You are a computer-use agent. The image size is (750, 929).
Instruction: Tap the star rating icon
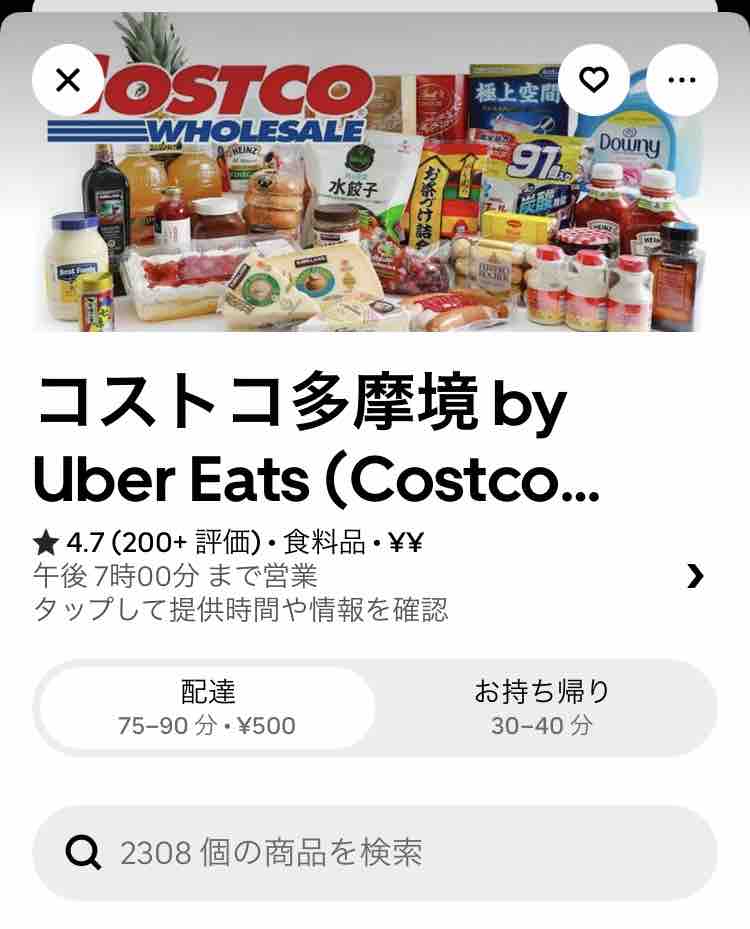45,540
